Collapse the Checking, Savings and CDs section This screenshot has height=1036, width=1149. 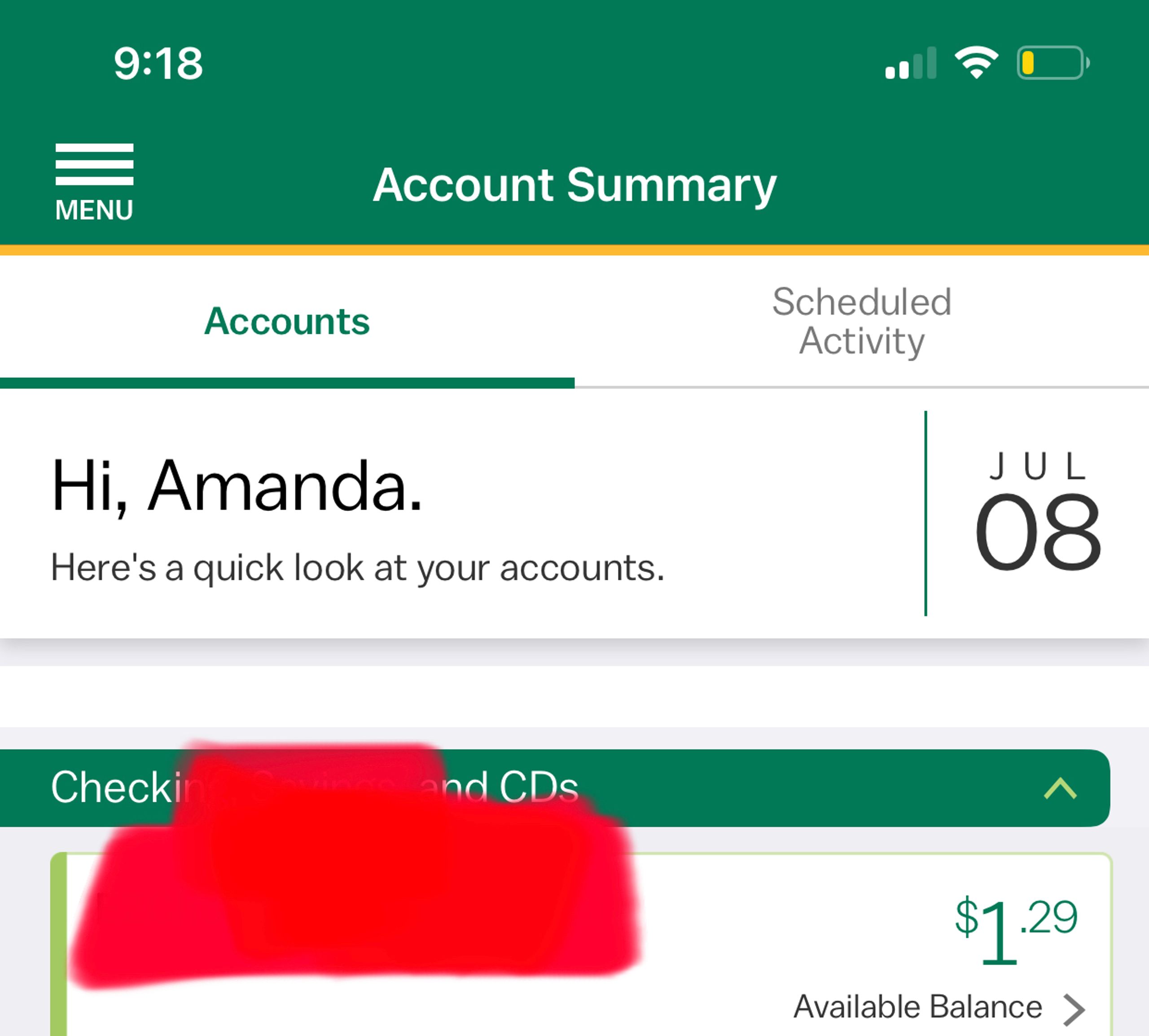tap(1060, 788)
